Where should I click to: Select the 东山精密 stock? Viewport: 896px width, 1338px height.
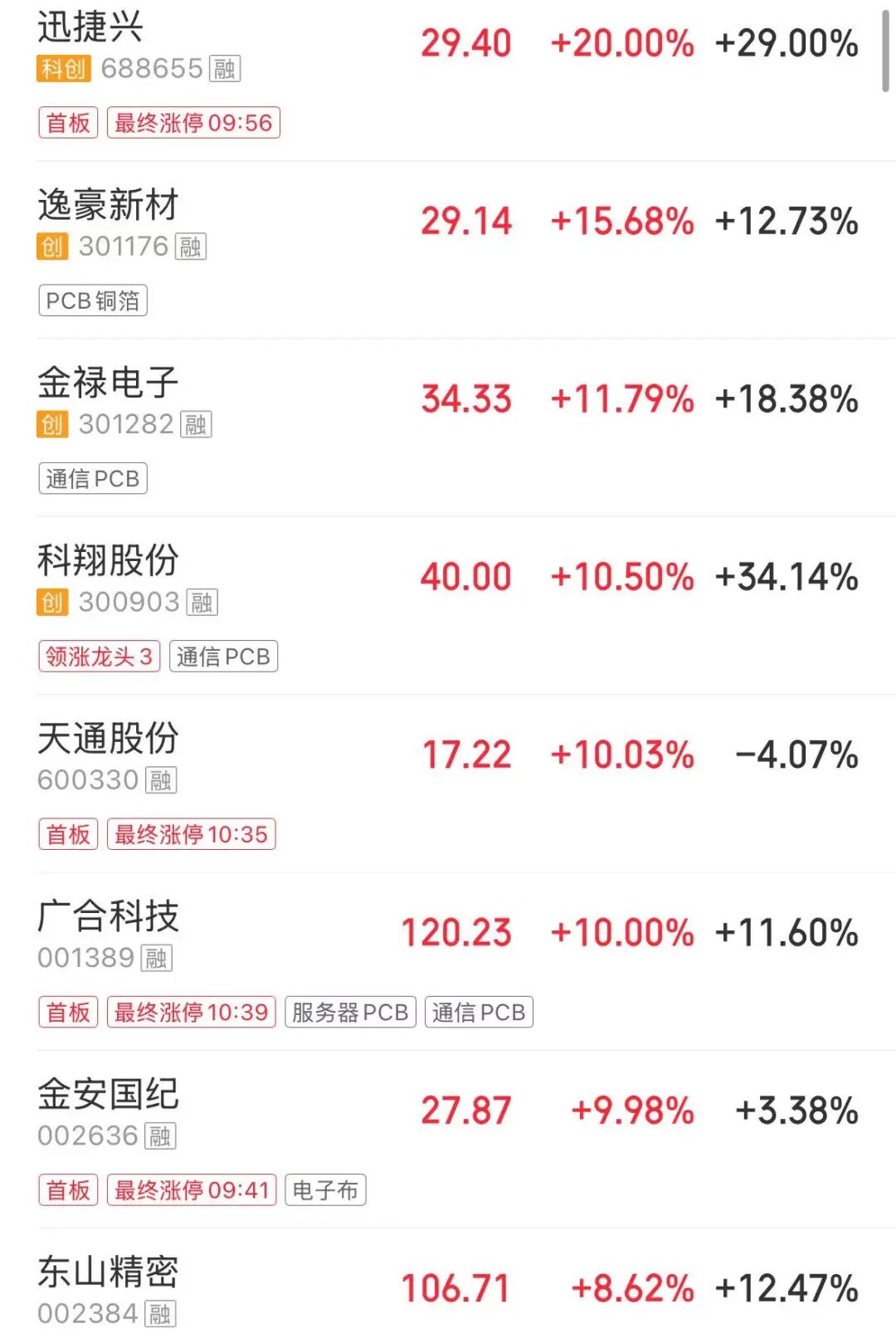108,1272
